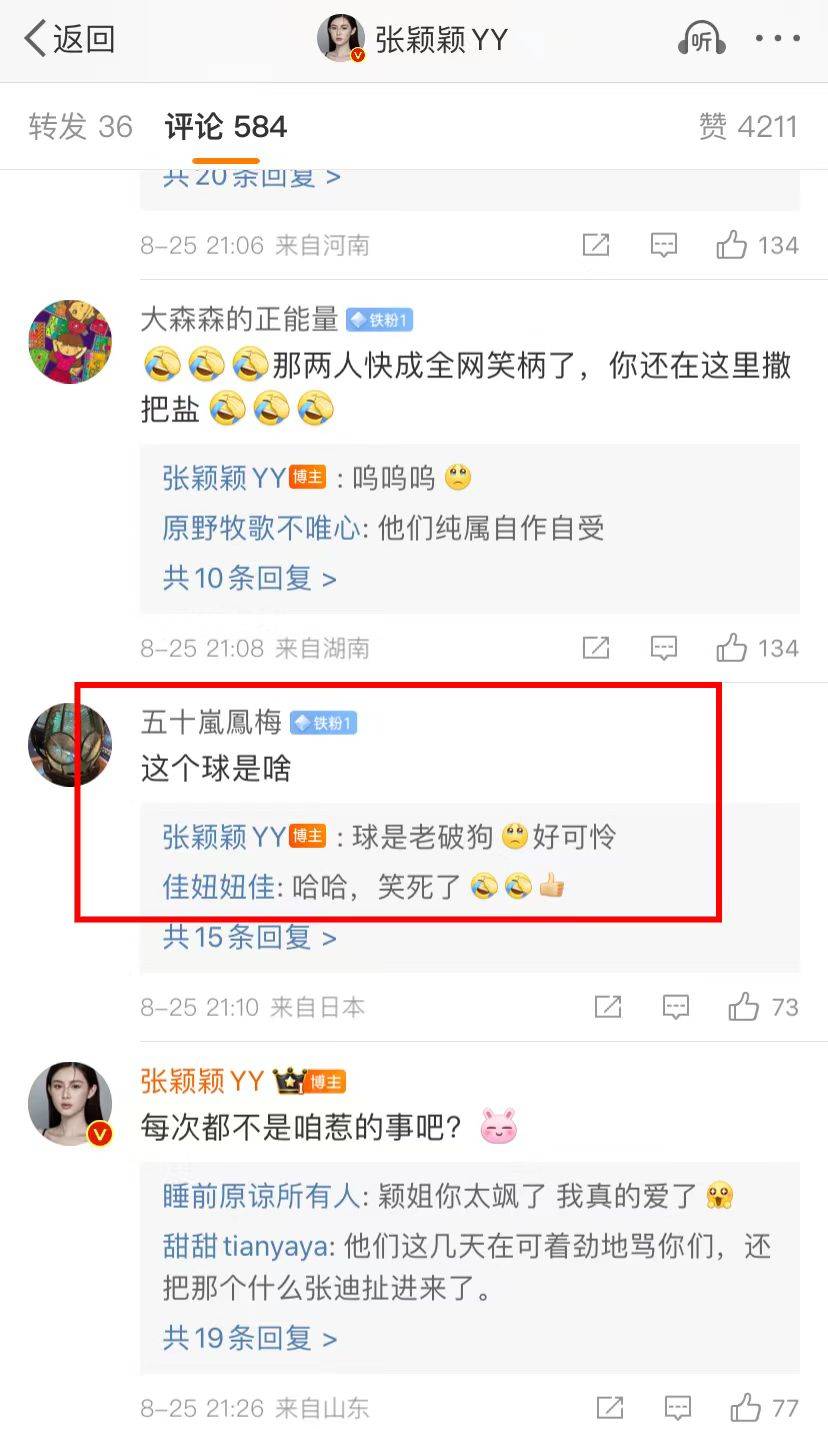Like the comment from 湖南 with 134 likes

(757, 647)
